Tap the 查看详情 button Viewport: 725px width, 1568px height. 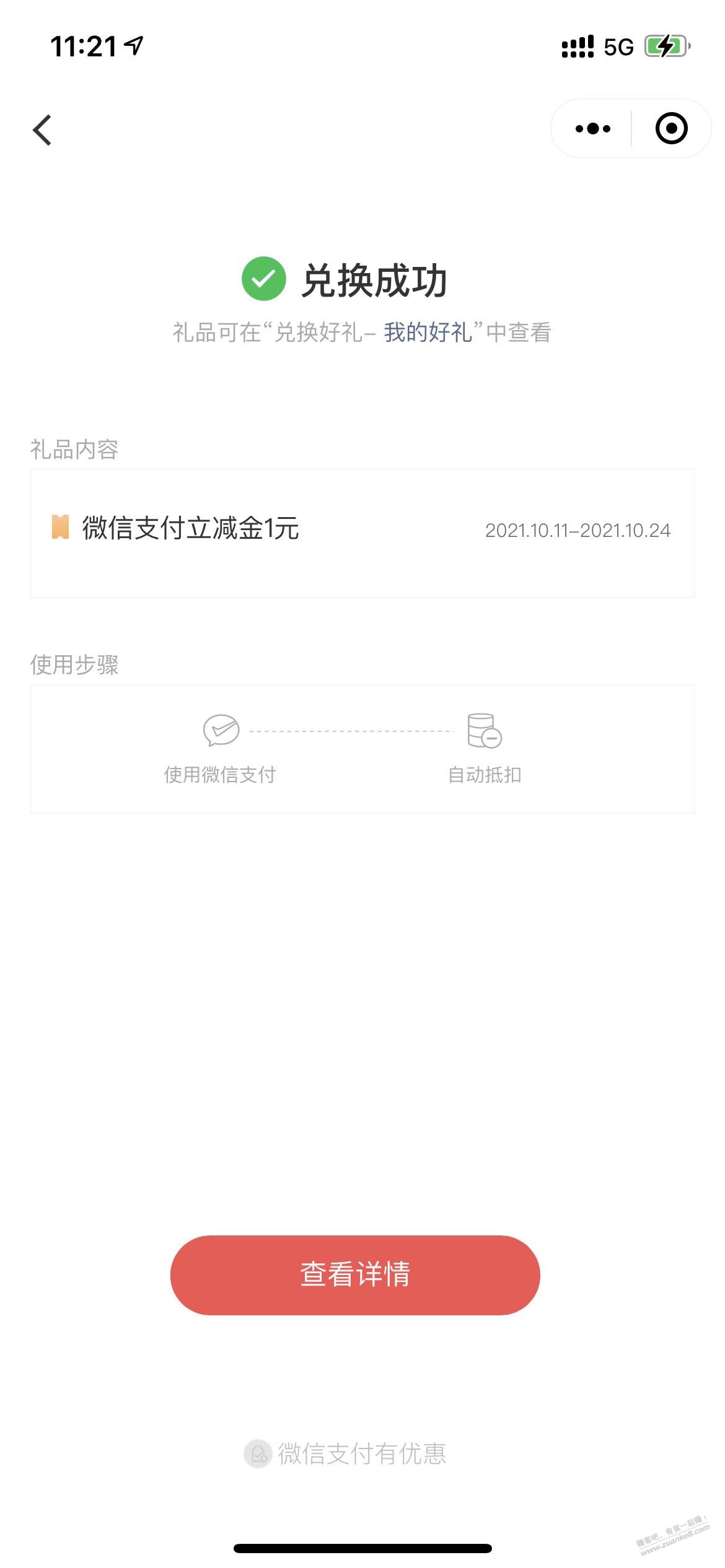point(355,1274)
